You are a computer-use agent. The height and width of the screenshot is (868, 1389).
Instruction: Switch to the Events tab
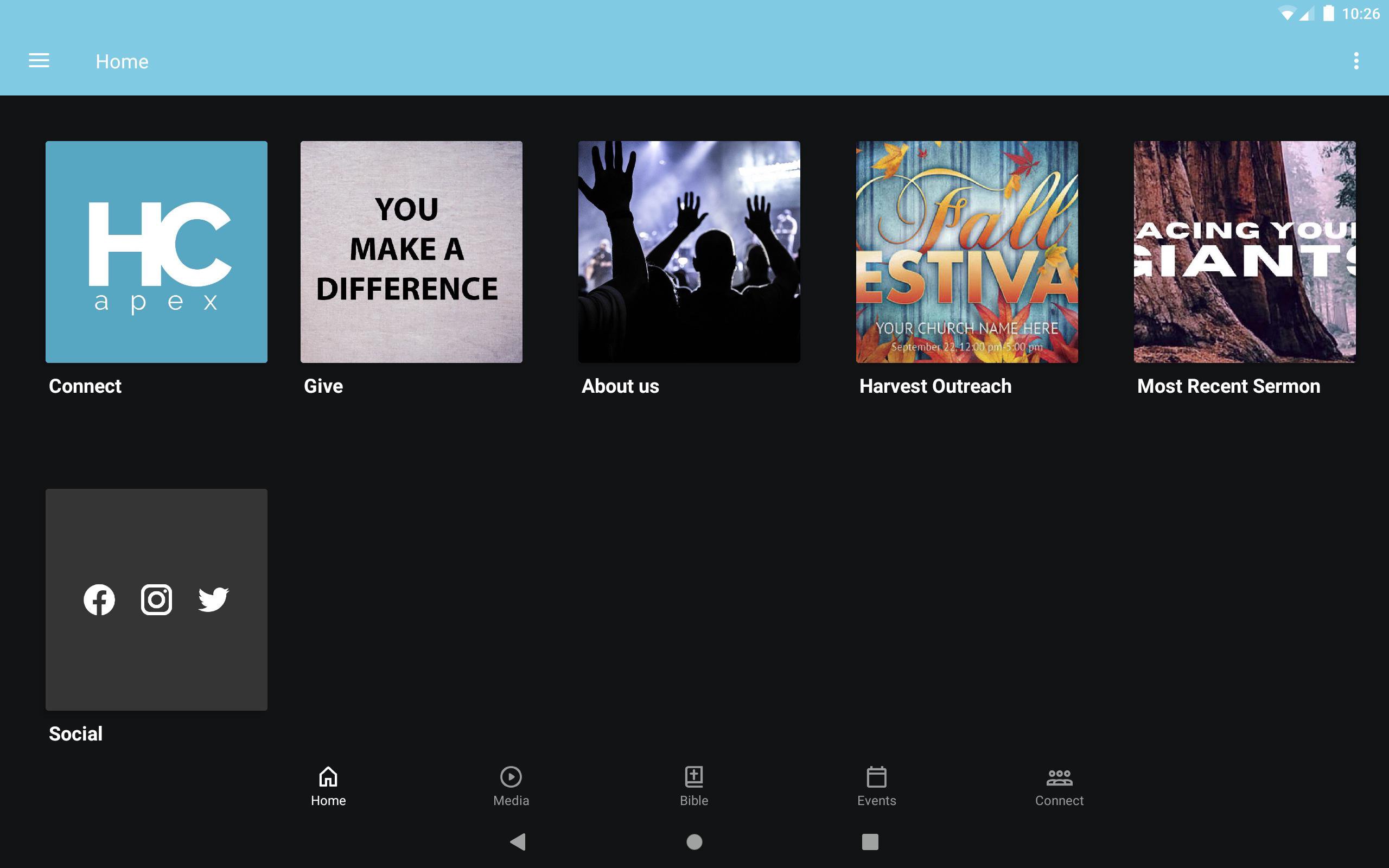(x=876, y=786)
